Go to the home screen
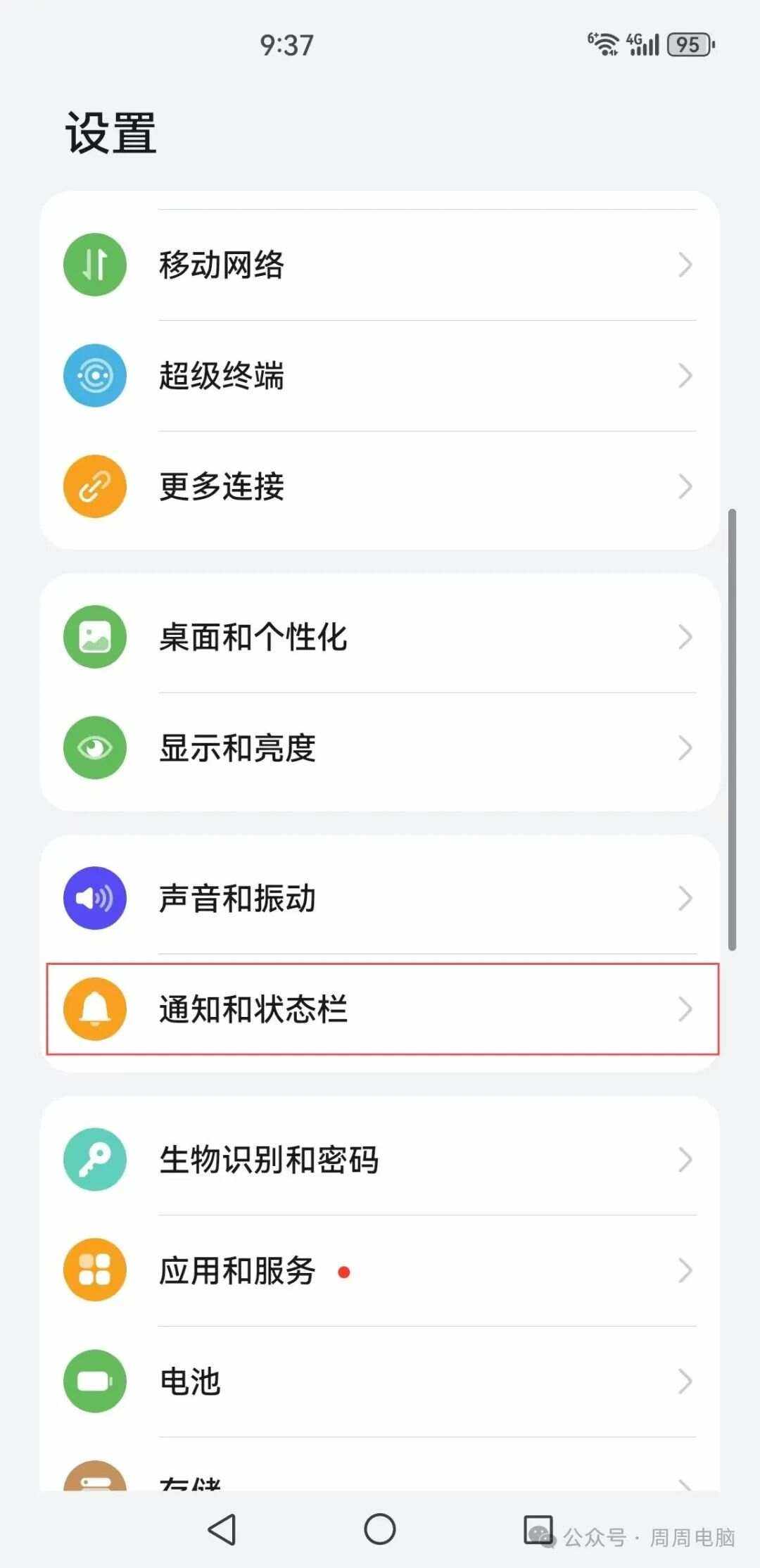The image size is (760, 1568). point(380,1529)
